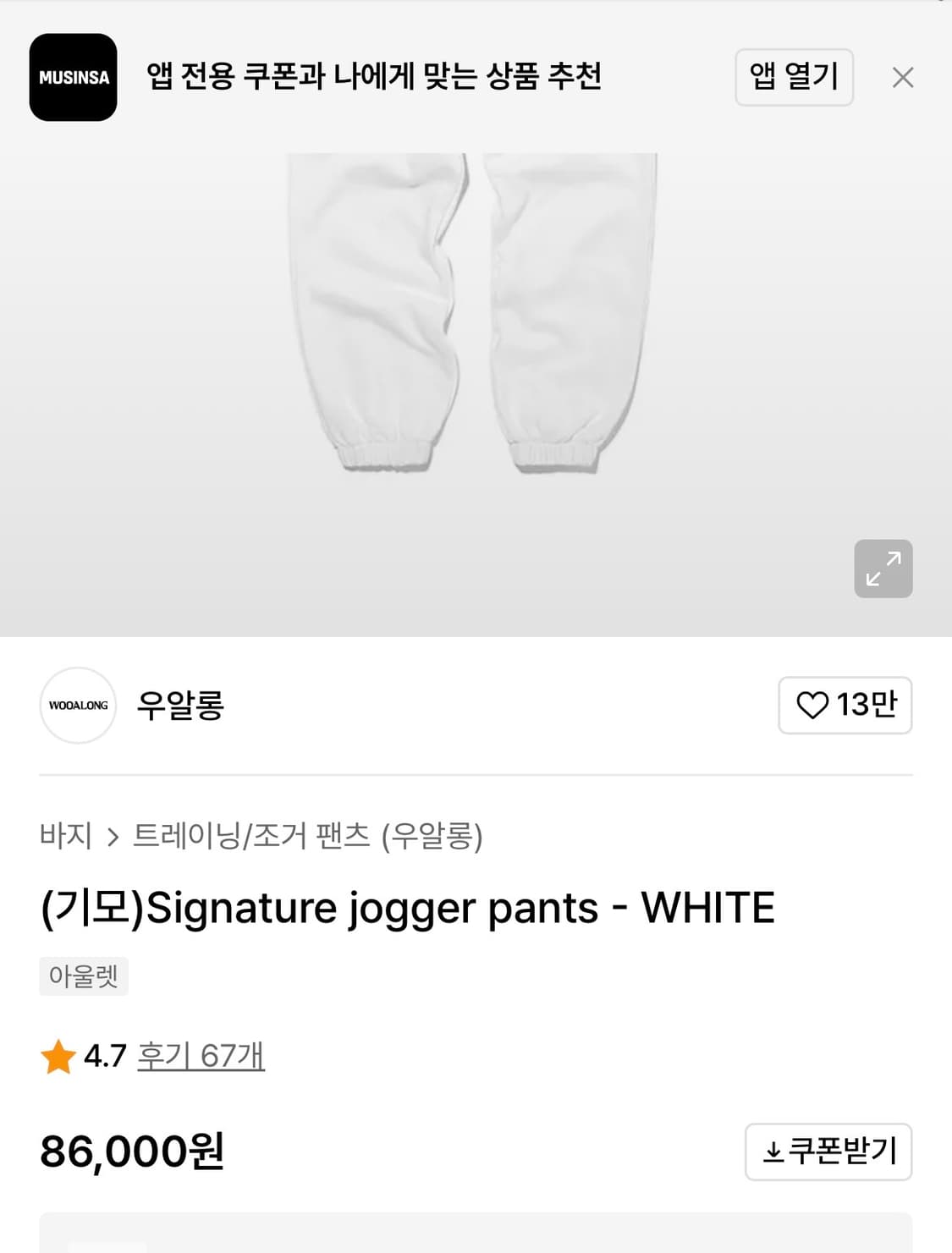This screenshot has width=952, height=1253.
Task: Select the 아울렛 tag label
Action: click(84, 976)
